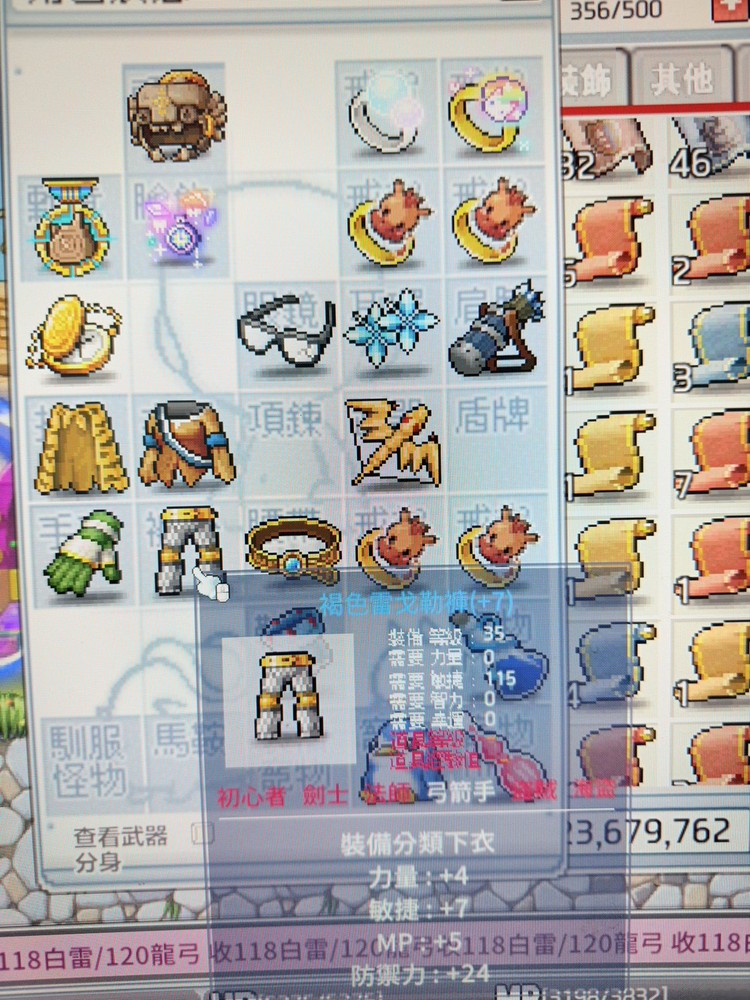Tap the gold pocket watch item
Screen dimensions: 750x1000
pyautogui.click(x=73, y=335)
